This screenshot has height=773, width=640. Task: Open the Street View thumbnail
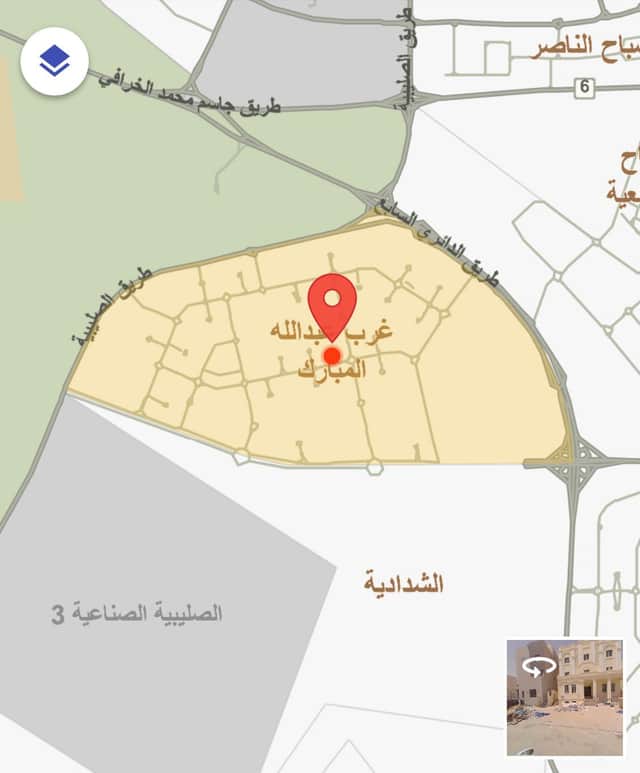tap(564, 697)
